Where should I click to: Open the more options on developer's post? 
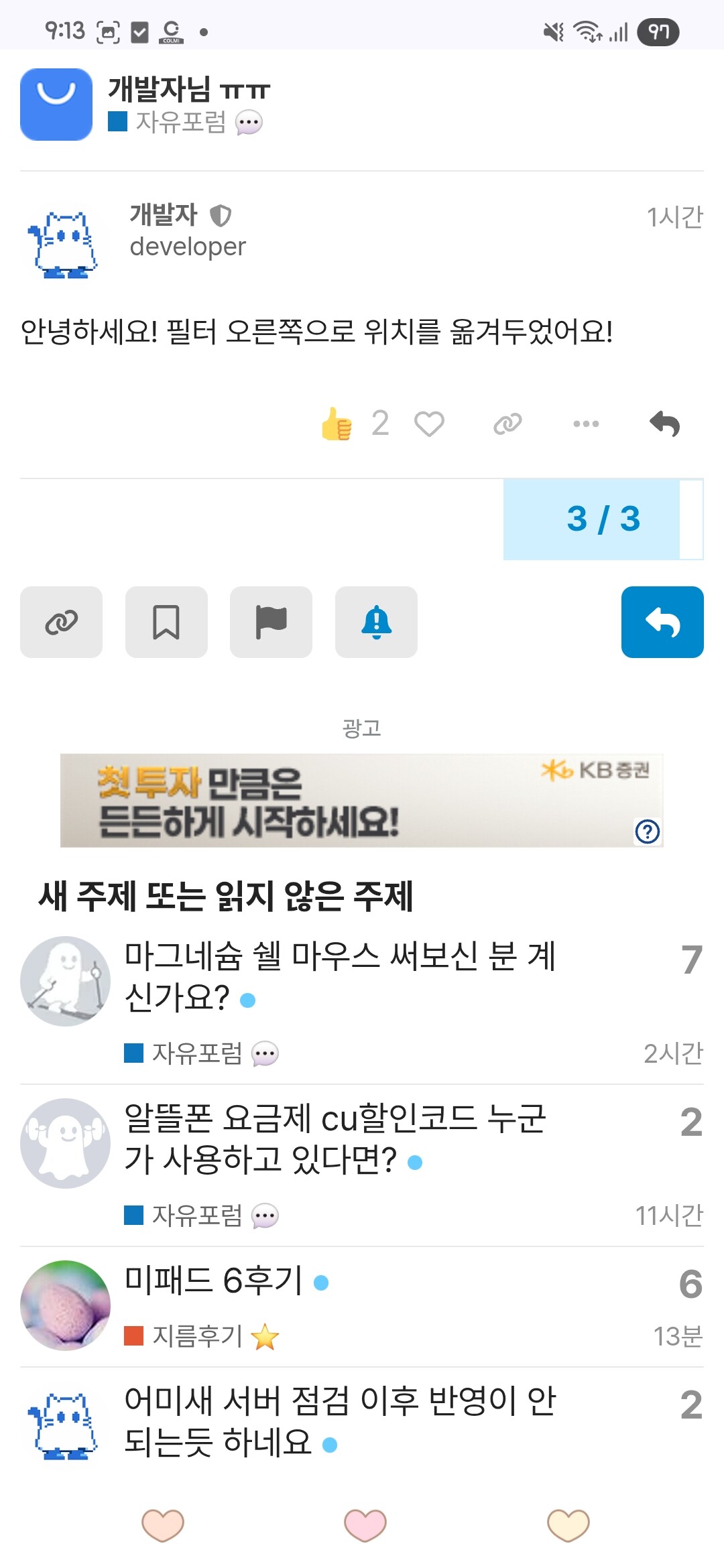(586, 424)
